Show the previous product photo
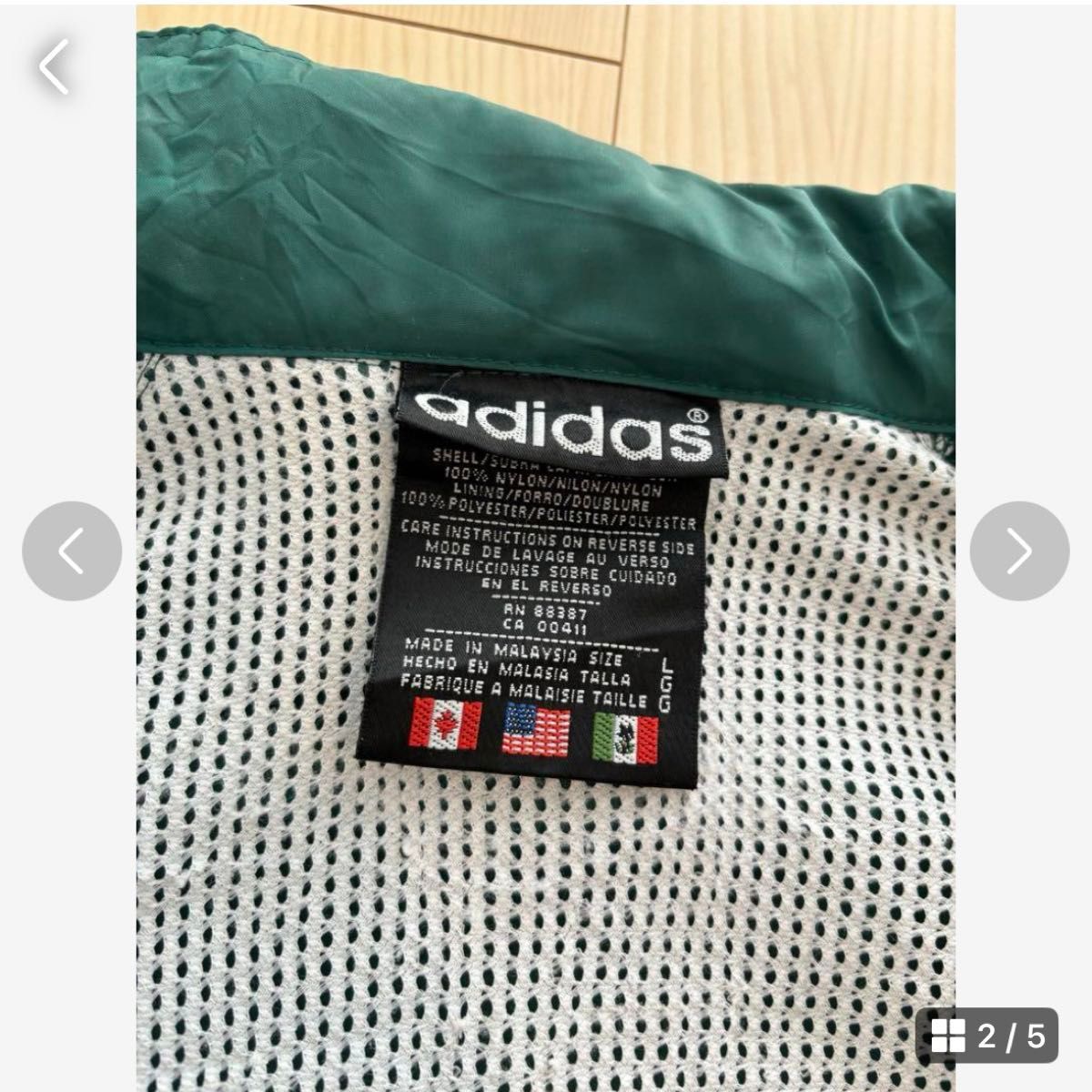The image size is (1092, 1092). (x=72, y=551)
